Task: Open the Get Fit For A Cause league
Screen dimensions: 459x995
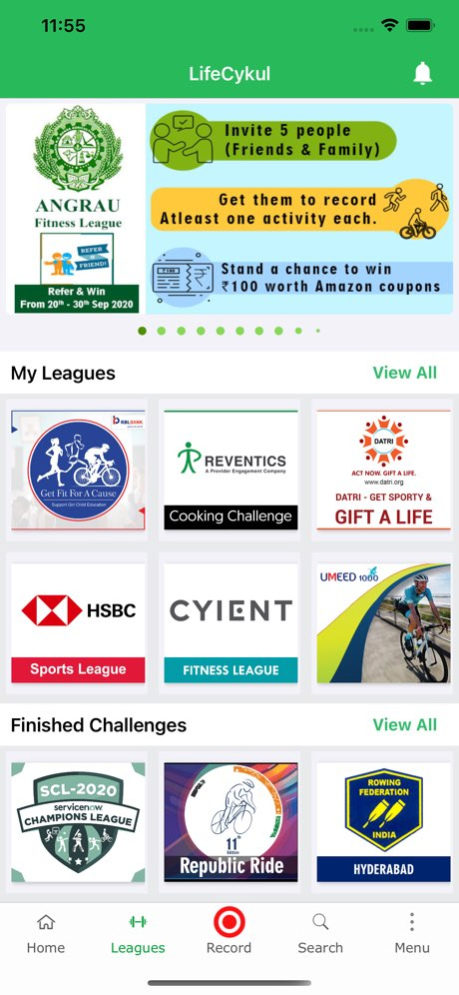Action: click(x=77, y=470)
